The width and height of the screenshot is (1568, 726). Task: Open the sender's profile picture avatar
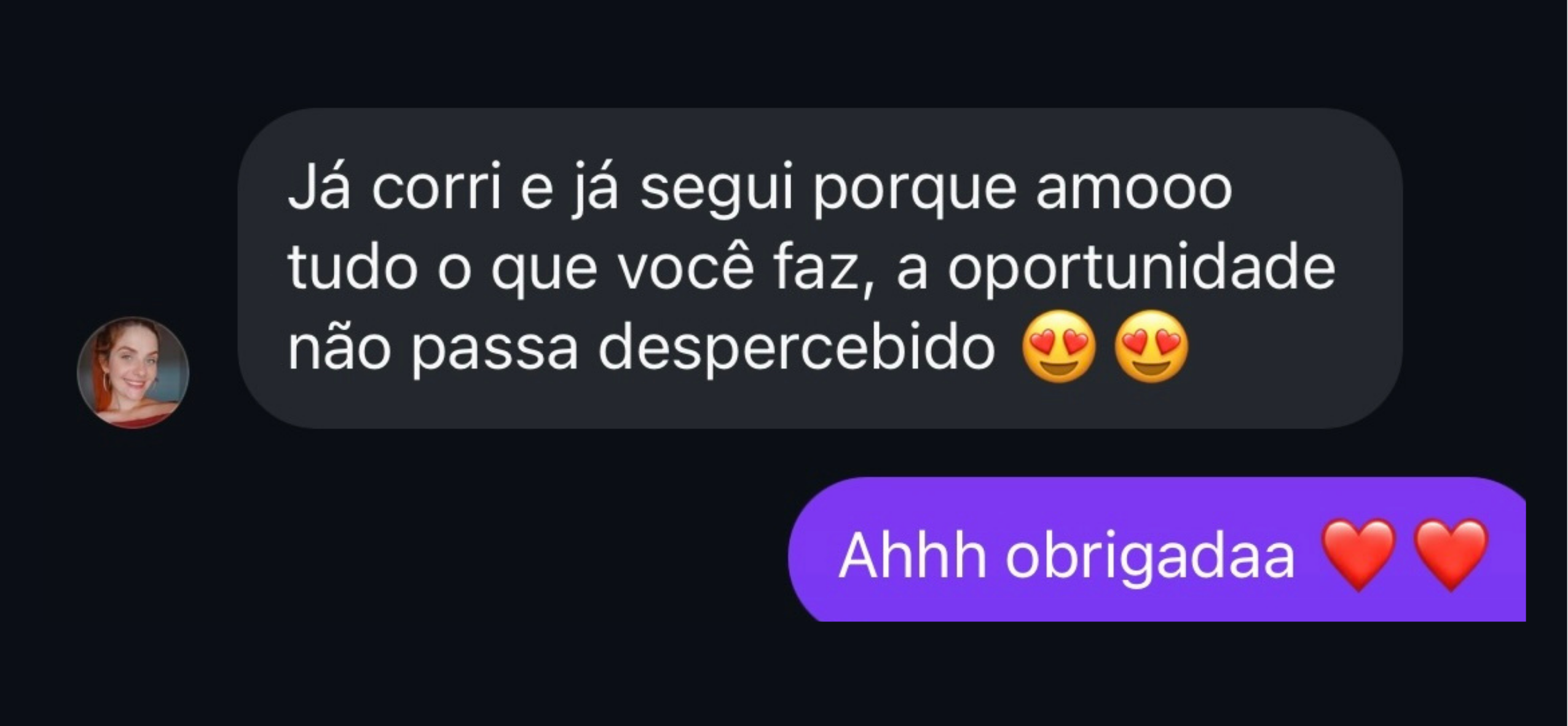pos(133,372)
